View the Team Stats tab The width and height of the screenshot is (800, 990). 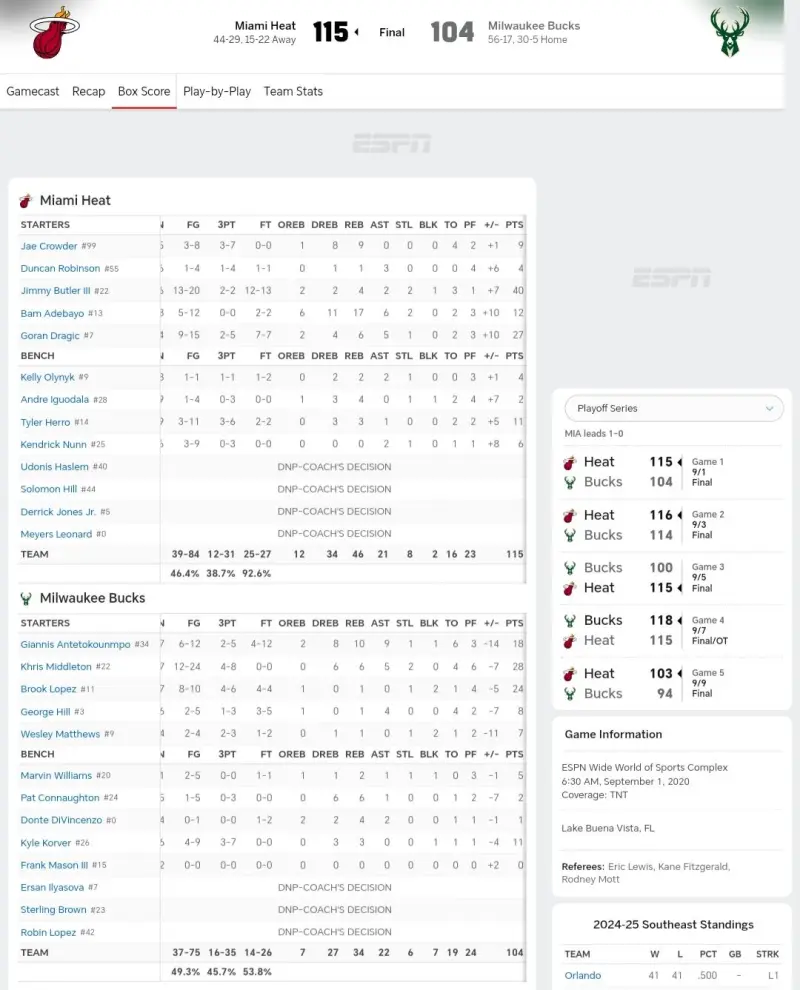(293, 91)
